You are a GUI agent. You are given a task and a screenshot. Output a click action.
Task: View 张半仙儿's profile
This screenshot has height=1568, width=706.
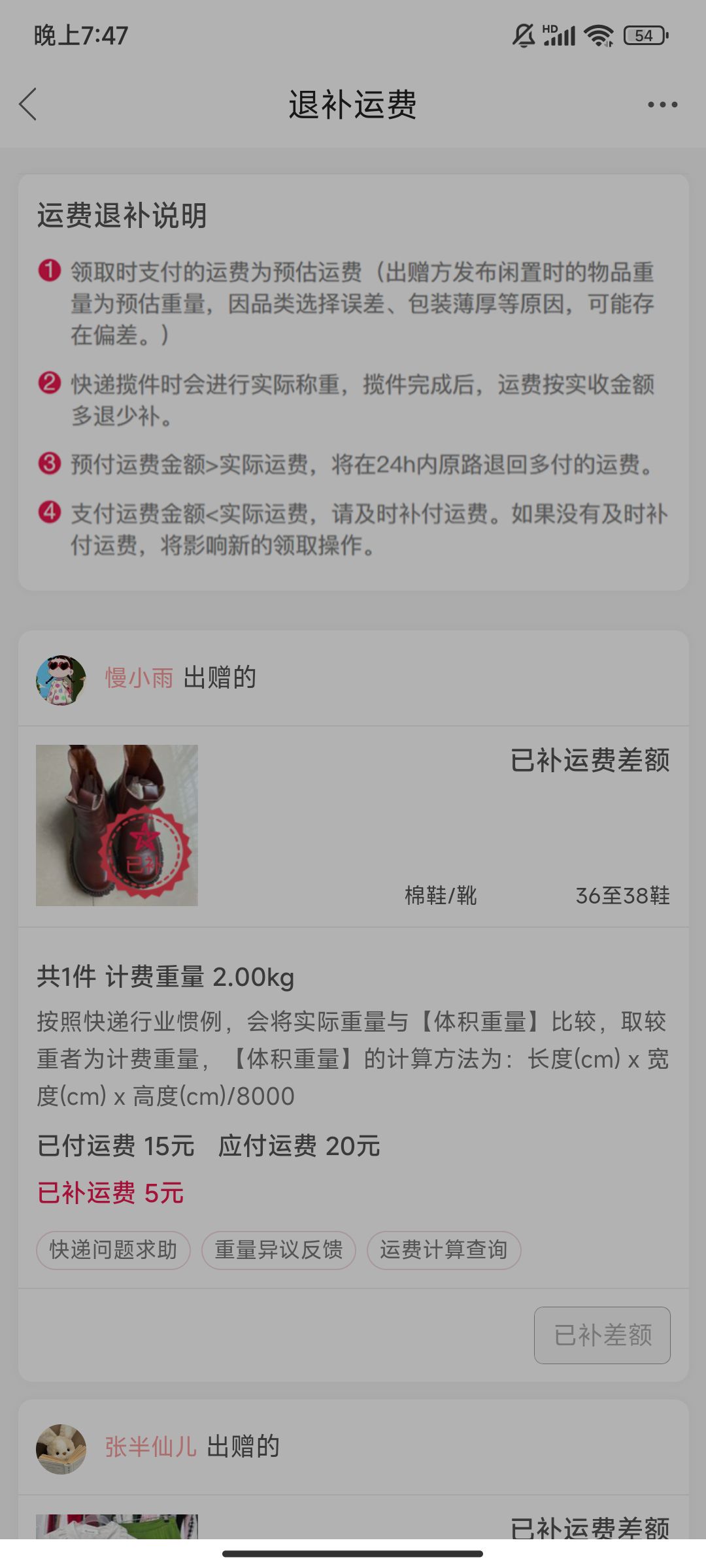tap(150, 1446)
